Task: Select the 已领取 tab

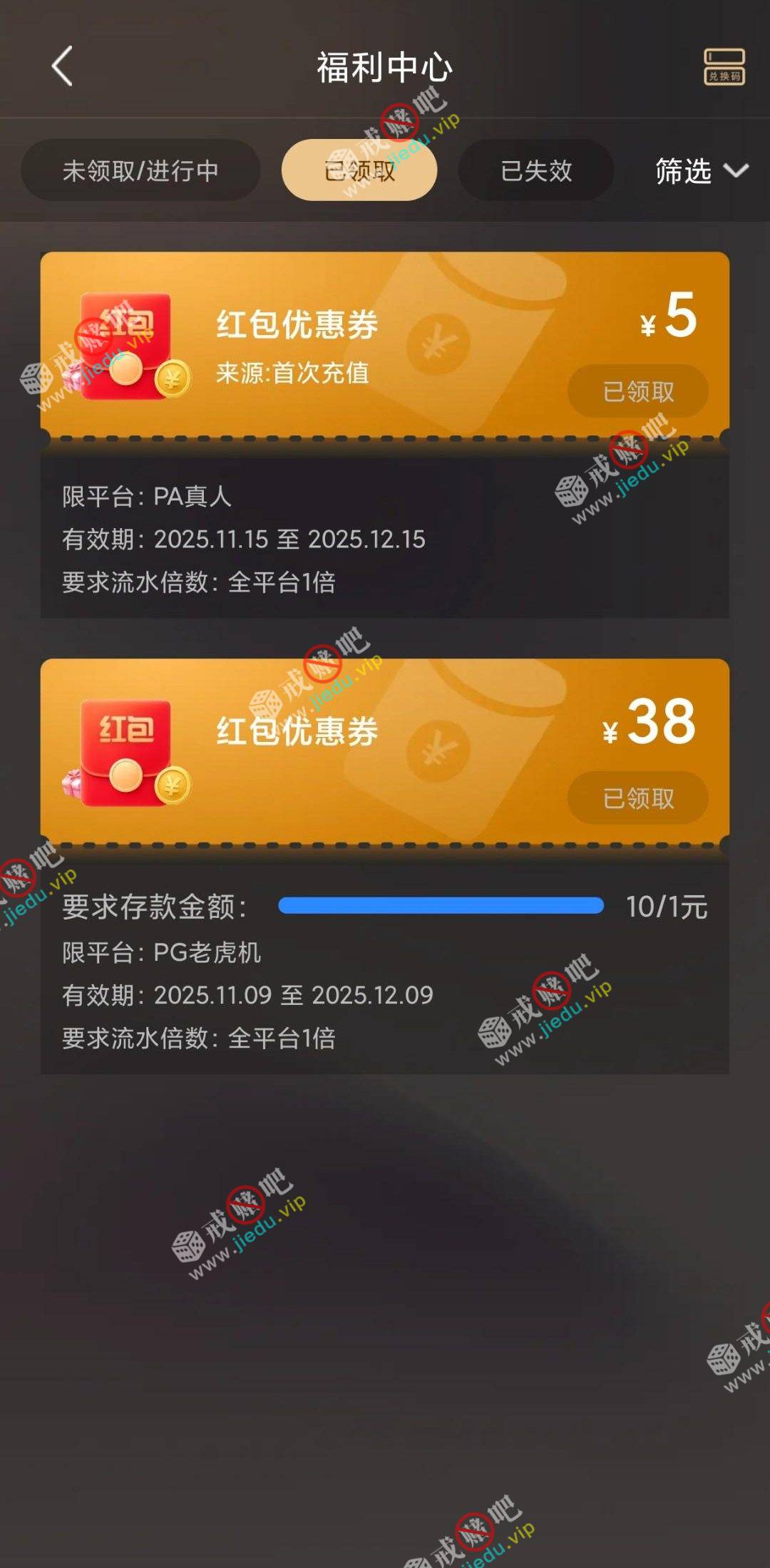Action: pyautogui.click(x=359, y=171)
